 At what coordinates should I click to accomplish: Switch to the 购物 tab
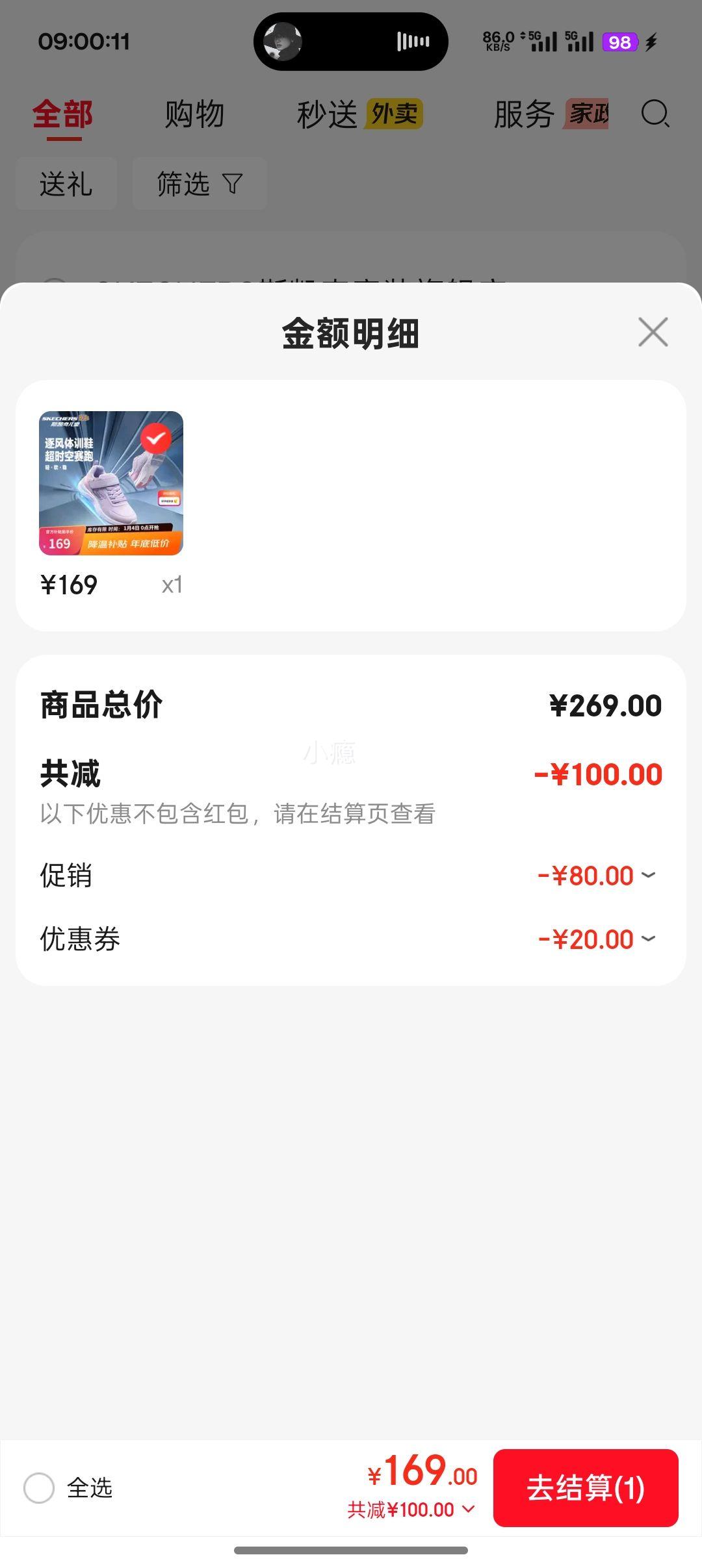194,113
